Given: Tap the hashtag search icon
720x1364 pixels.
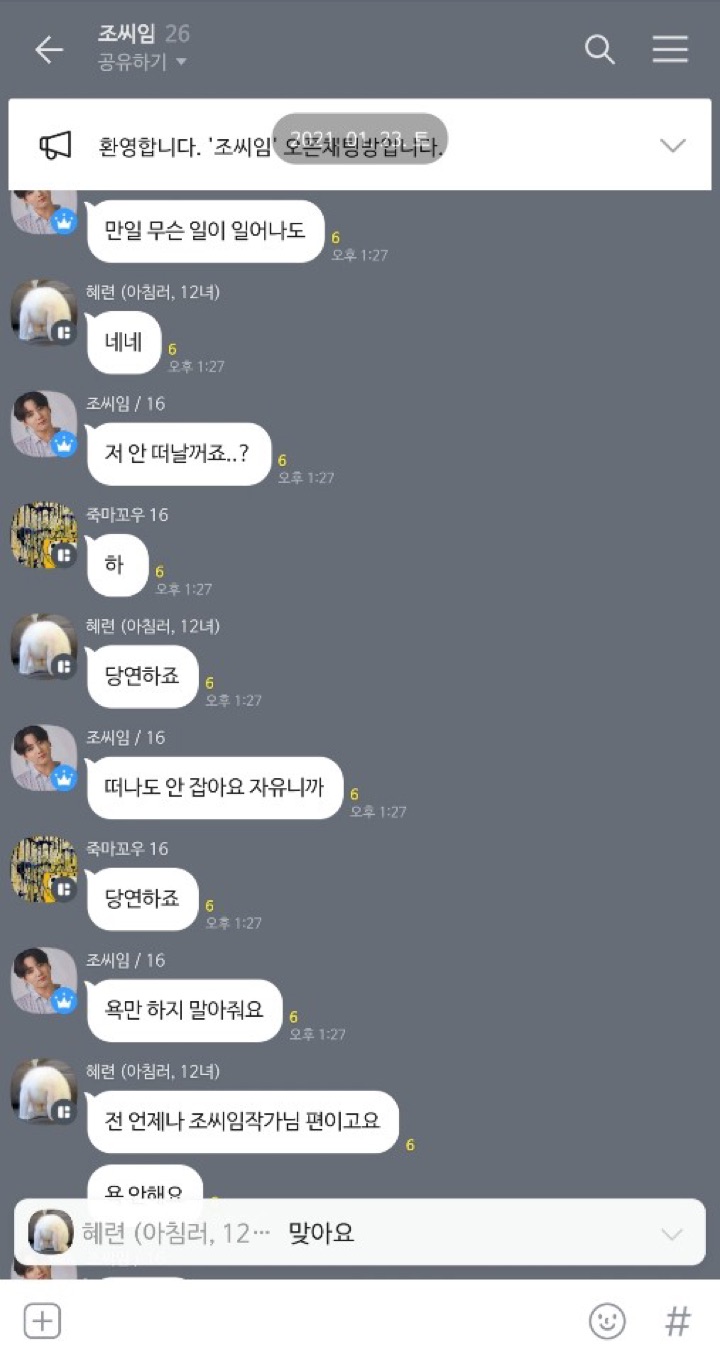Looking at the screenshot, I should click(677, 1321).
